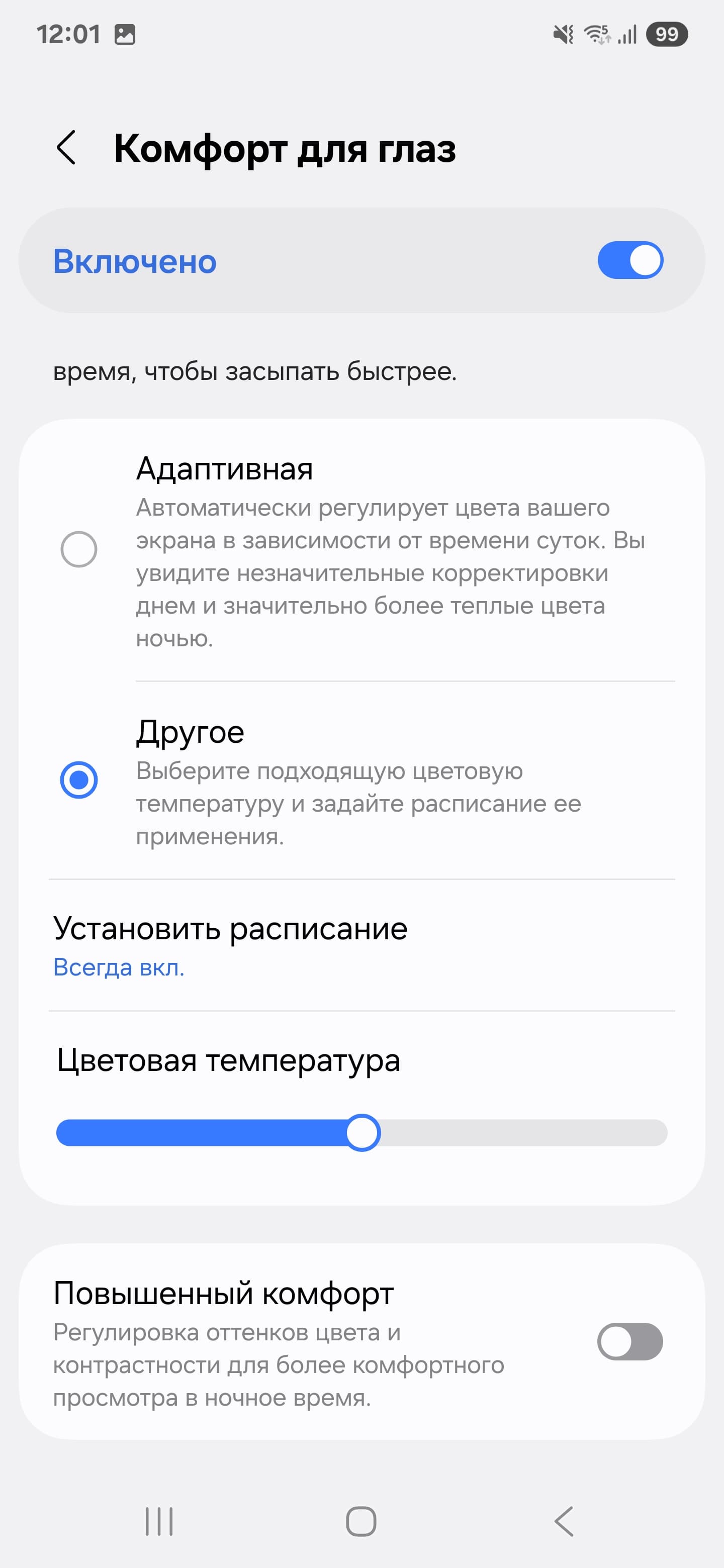Turn off the Включено master switch

click(x=629, y=260)
